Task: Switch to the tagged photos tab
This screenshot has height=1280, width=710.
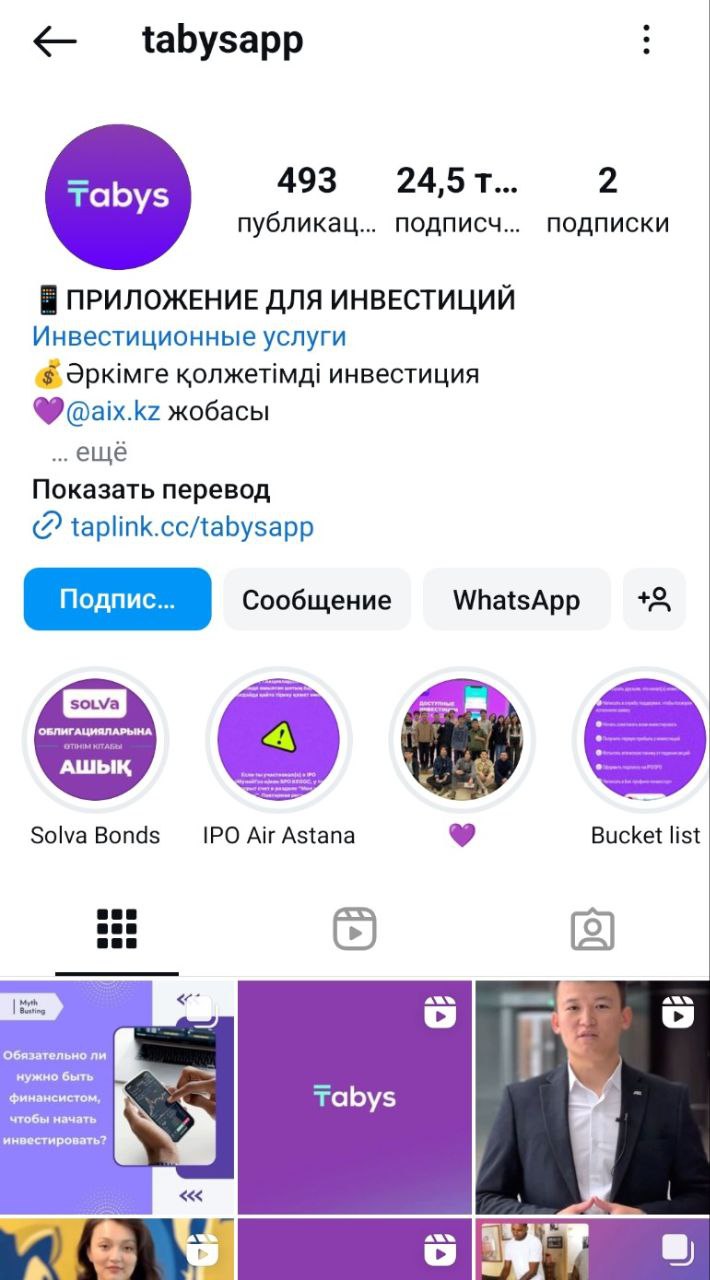Action: pos(592,929)
